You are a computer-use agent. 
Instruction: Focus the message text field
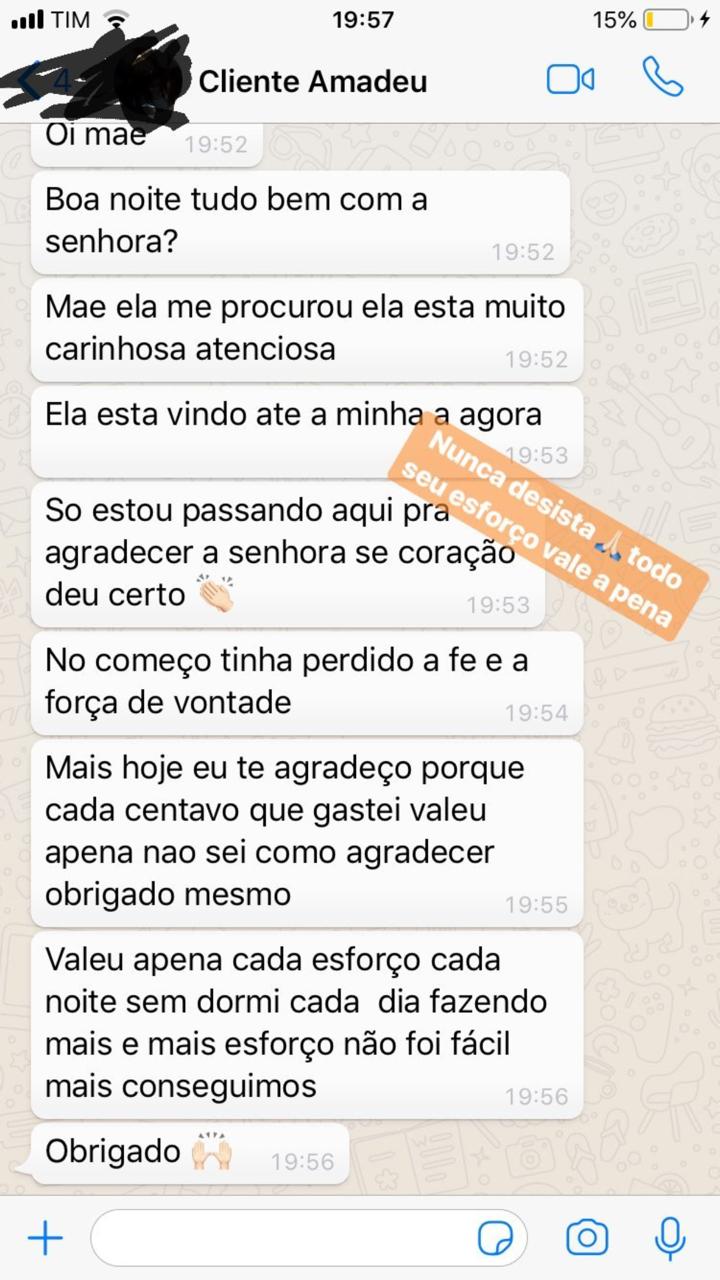click(280, 1239)
